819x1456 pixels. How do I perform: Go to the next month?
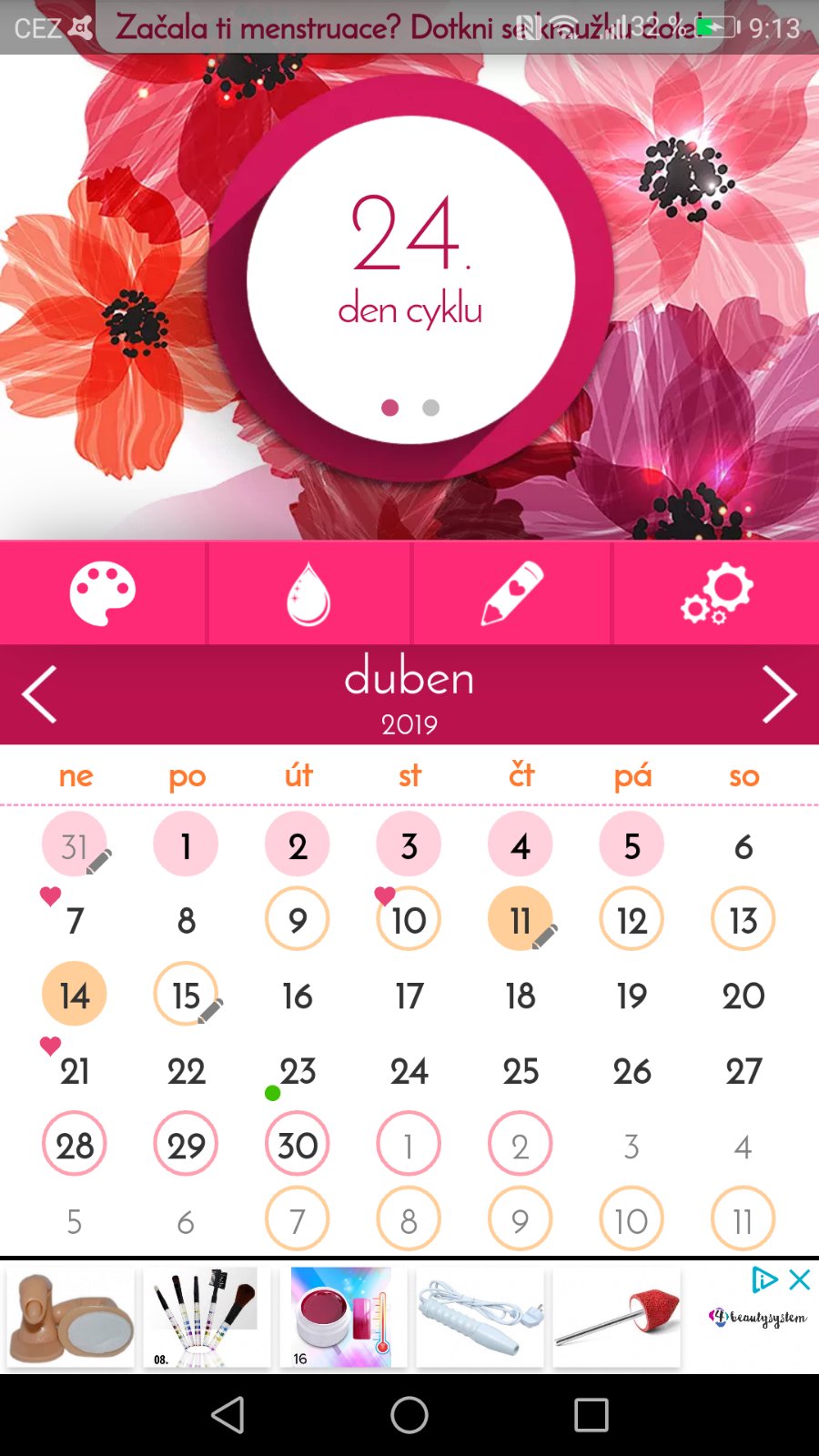(x=779, y=694)
